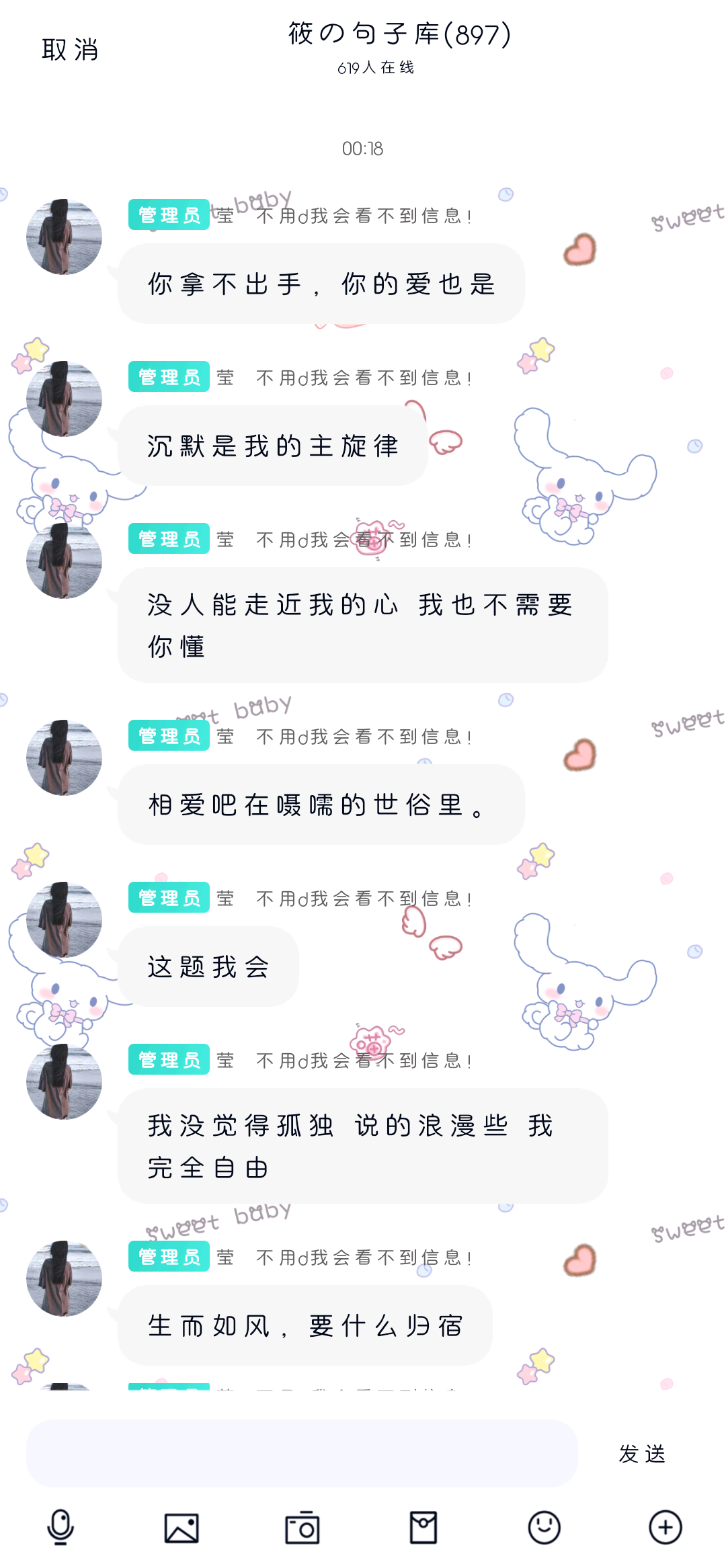Open the red packet envelope icon

click(424, 1528)
